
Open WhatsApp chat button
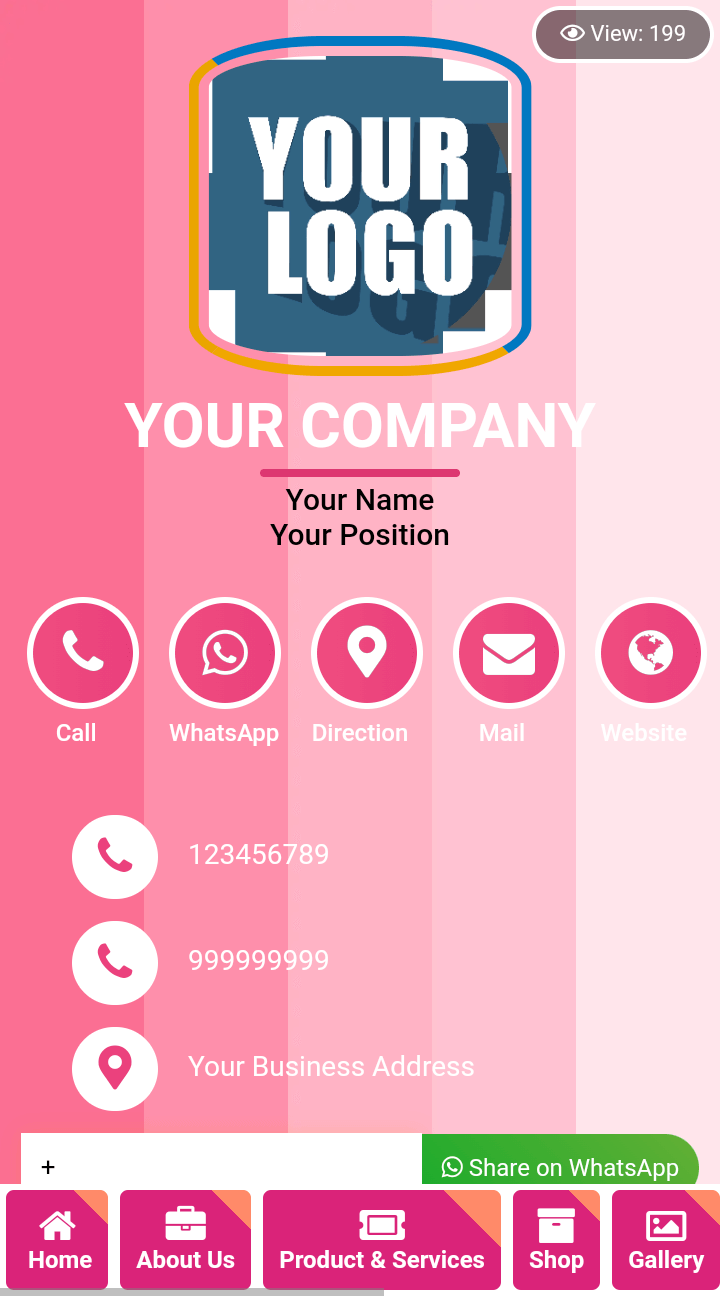[224, 653]
